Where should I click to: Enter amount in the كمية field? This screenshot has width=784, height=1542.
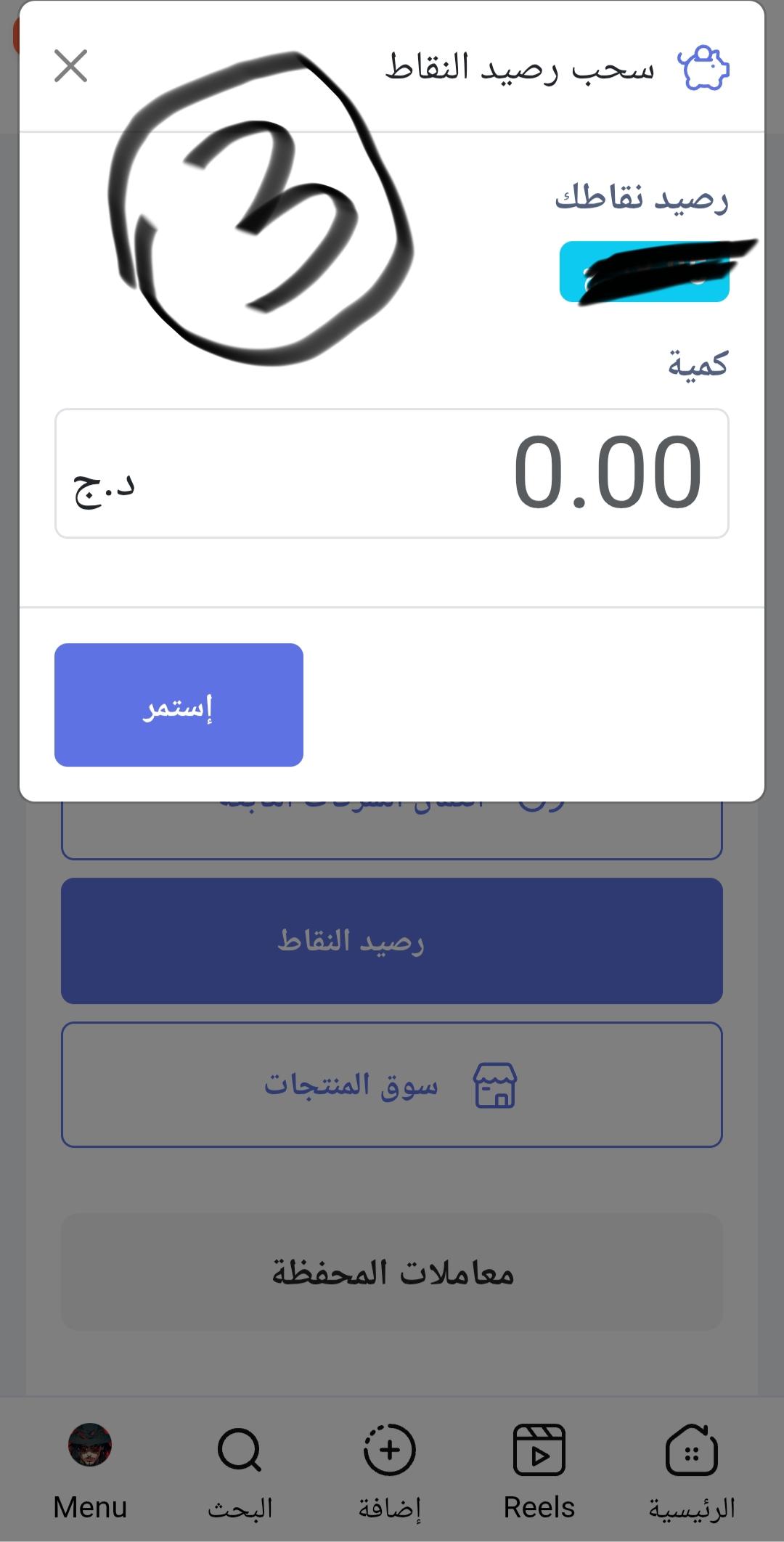point(392,473)
